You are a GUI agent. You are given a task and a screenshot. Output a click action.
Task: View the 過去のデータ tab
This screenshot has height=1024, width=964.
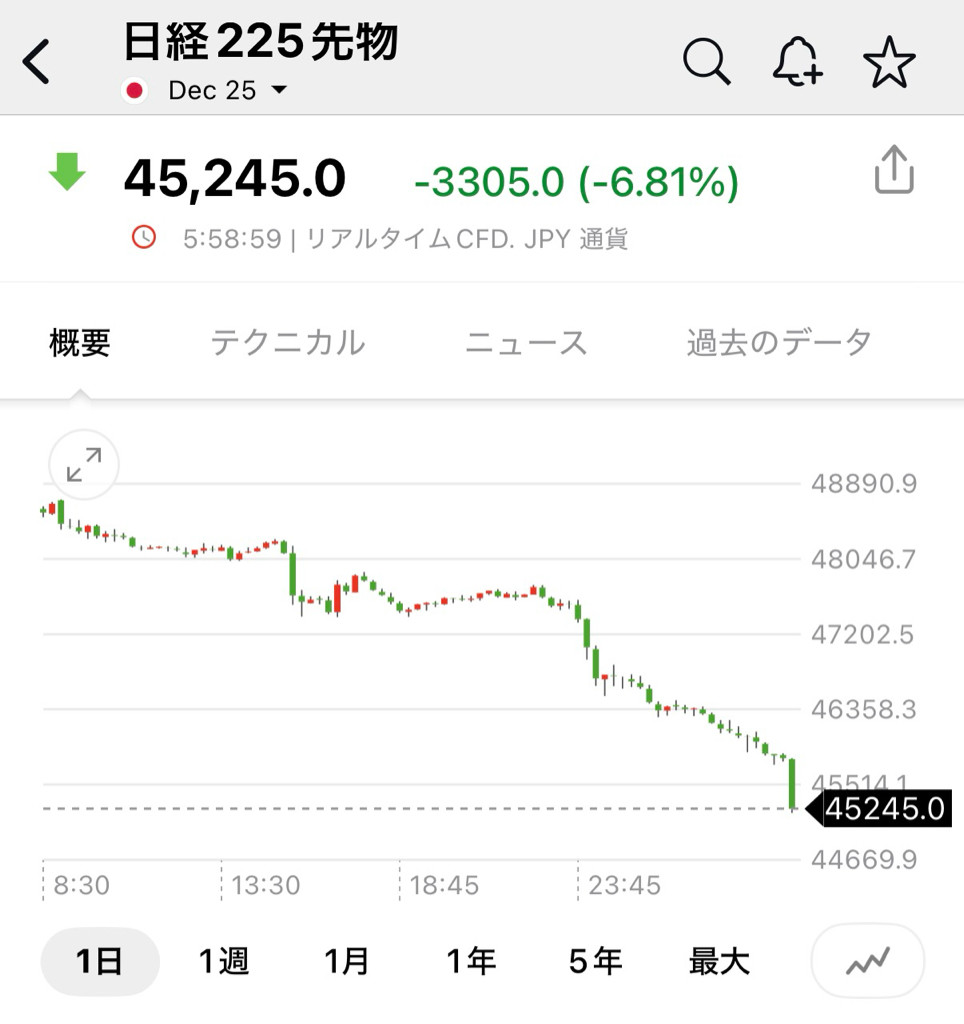tap(779, 343)
